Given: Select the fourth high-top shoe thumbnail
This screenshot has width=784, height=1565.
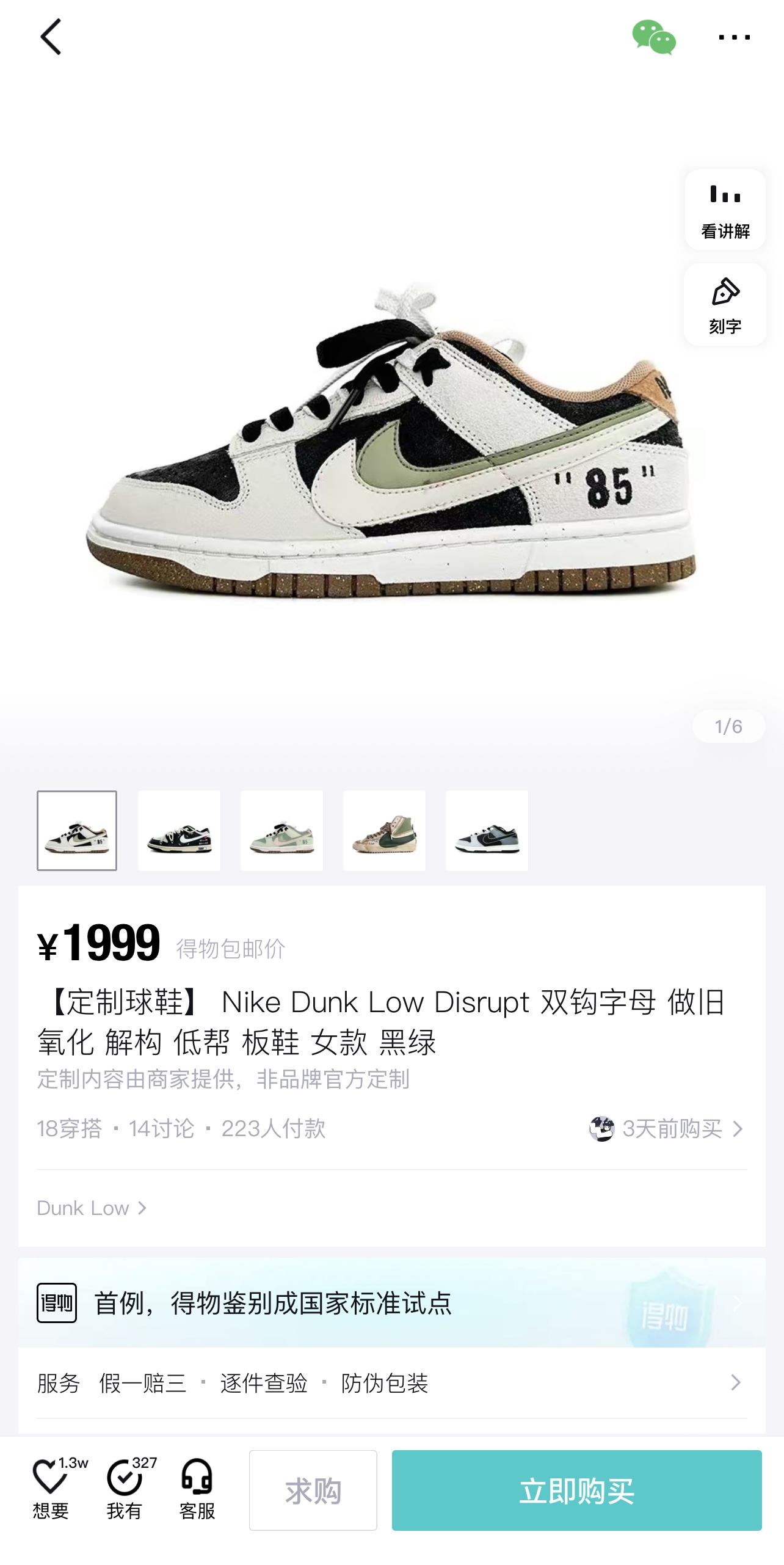Looking at the screenshot, I should 384,831.
